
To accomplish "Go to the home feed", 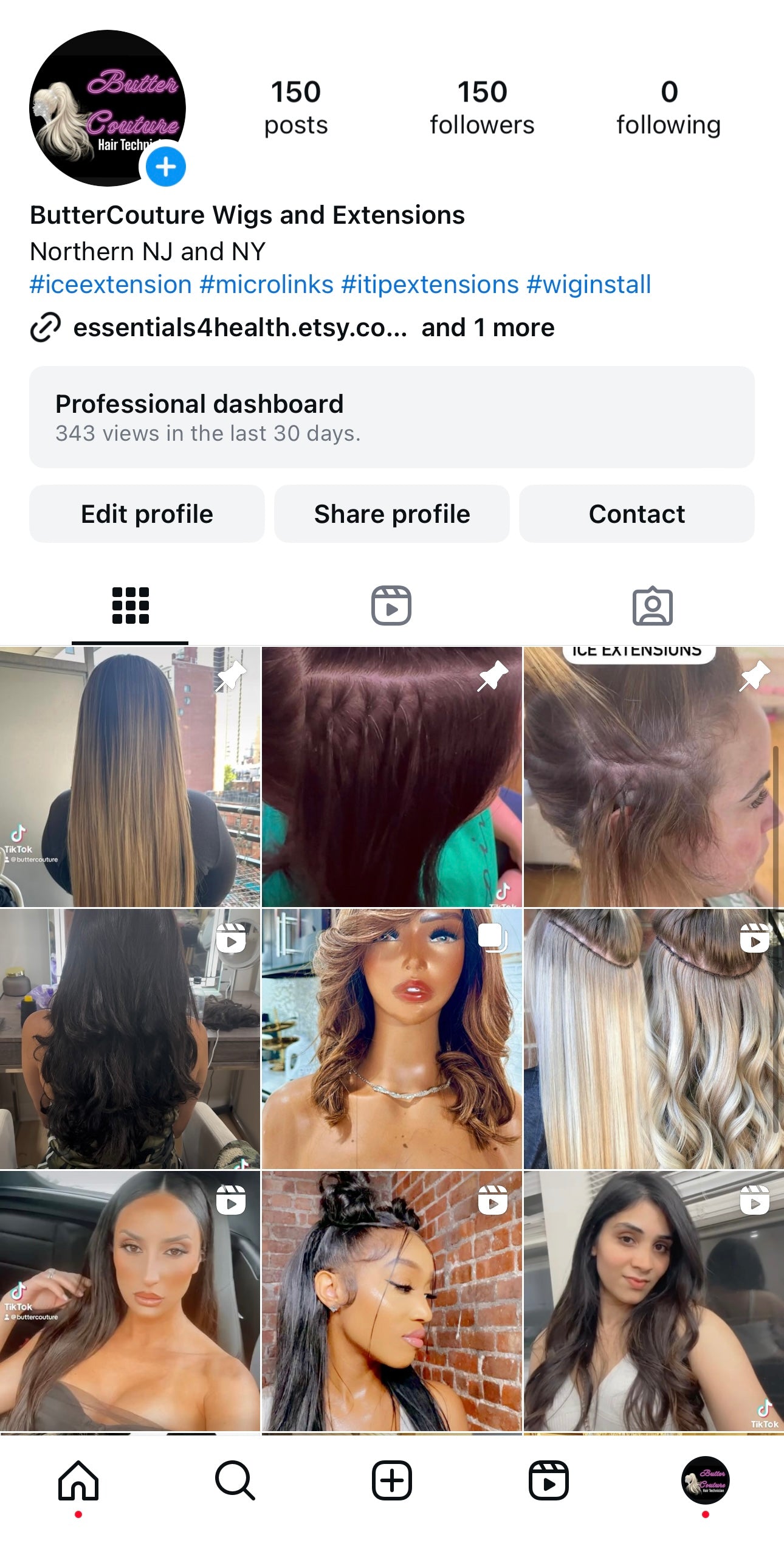I will 78,1481.
